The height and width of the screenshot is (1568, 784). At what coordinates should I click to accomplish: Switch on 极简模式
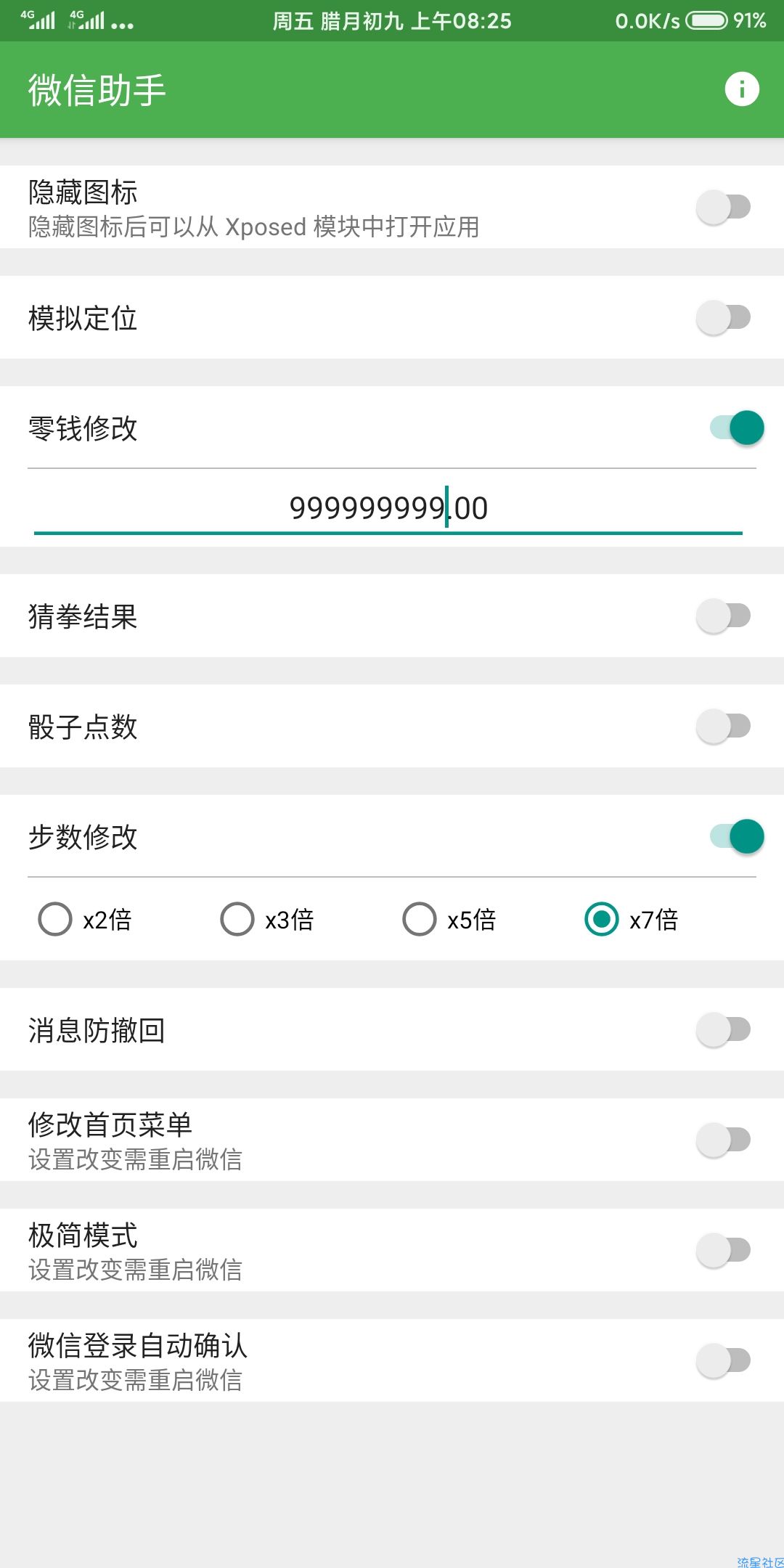point(723,1250)
